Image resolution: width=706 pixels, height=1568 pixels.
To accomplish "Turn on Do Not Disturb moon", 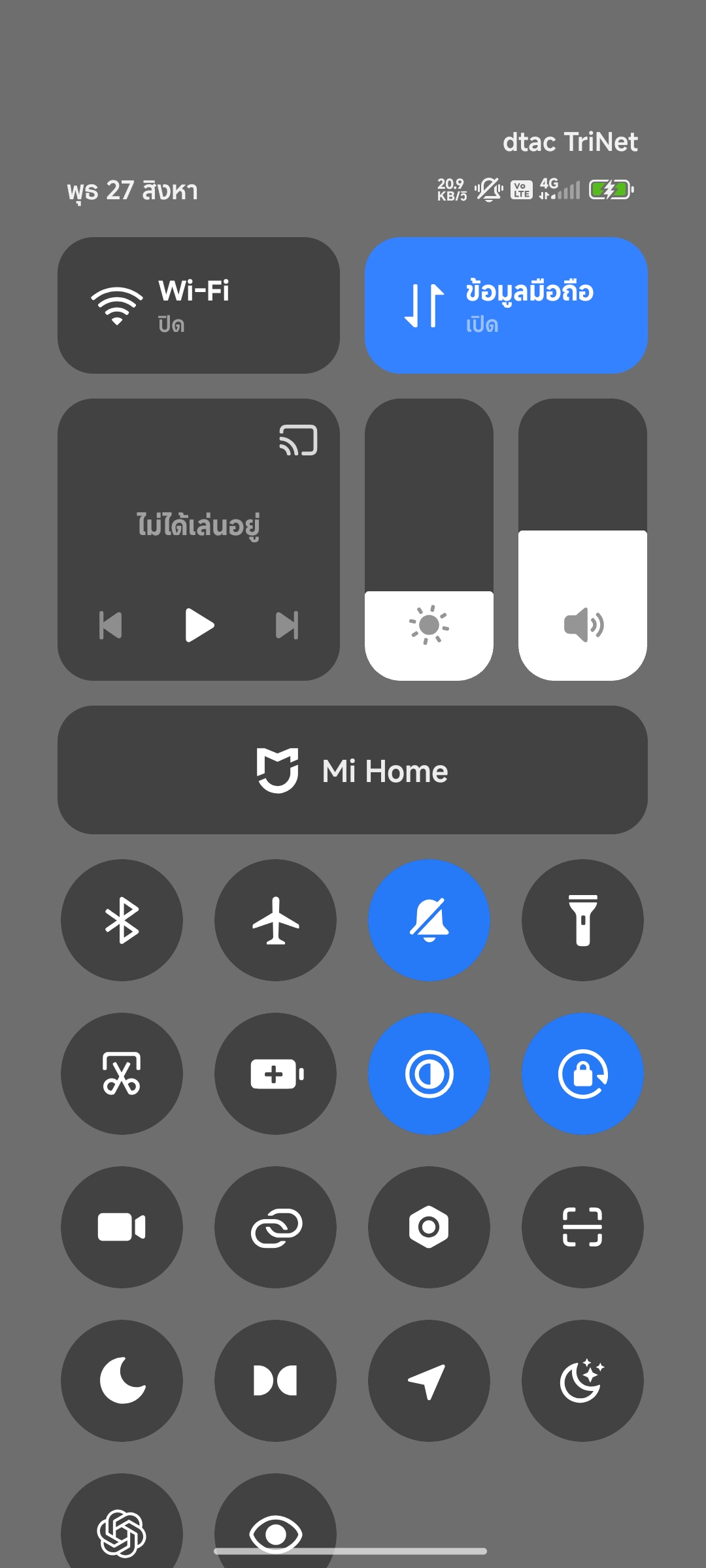I will (122, 1380).
